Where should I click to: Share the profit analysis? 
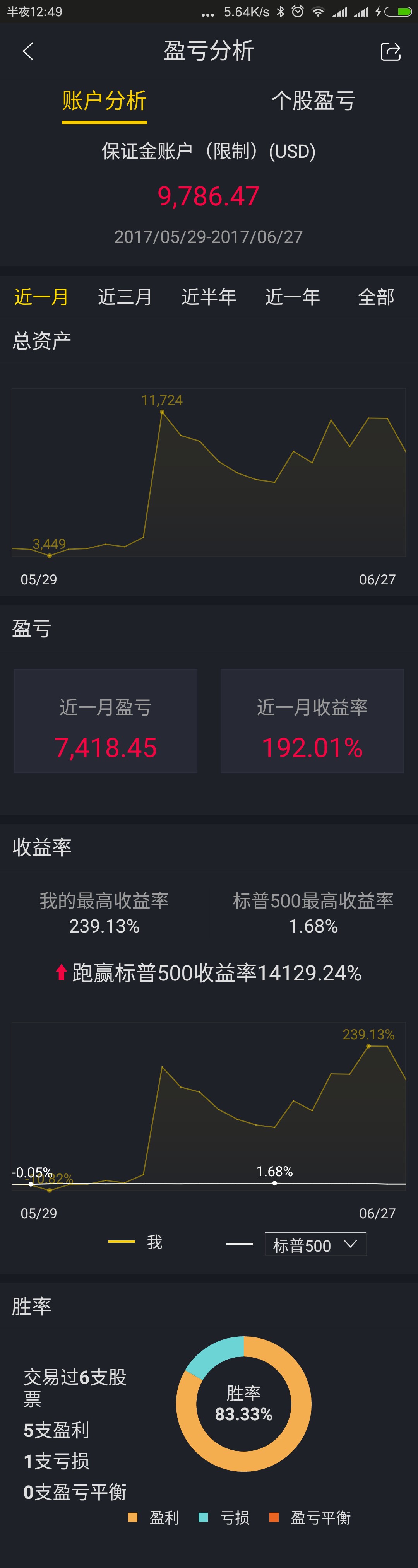[390, 52]
